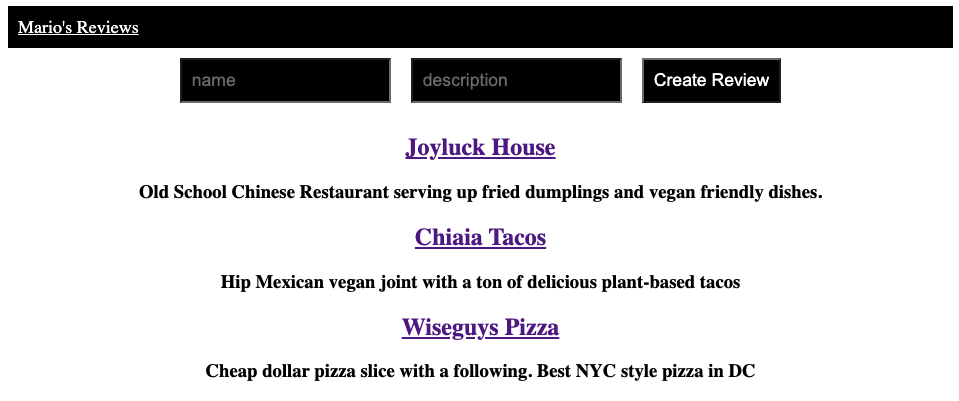
Task: Focus the name input field
Action: click(x=285, y=80)
